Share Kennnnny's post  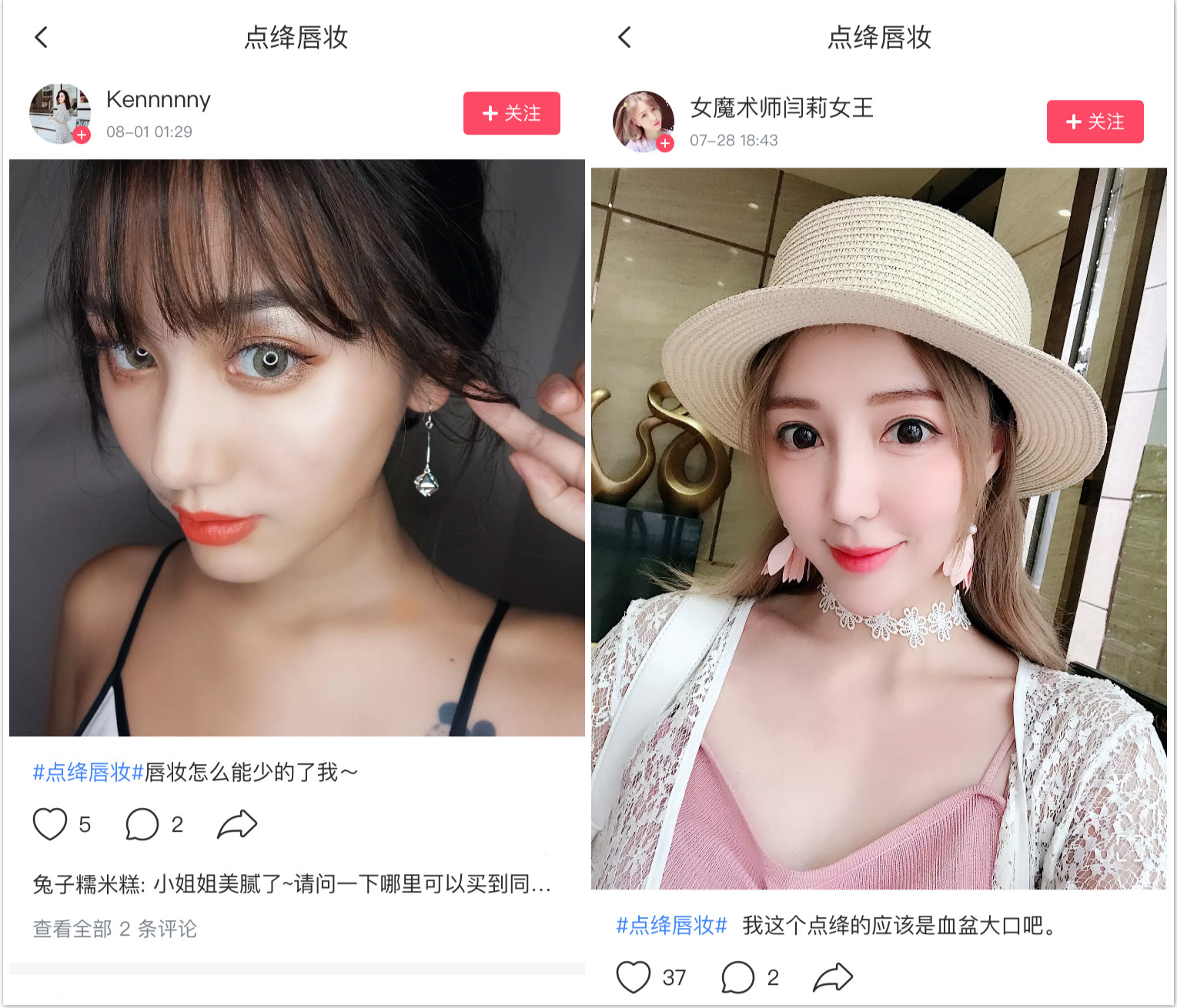[236, 824]
